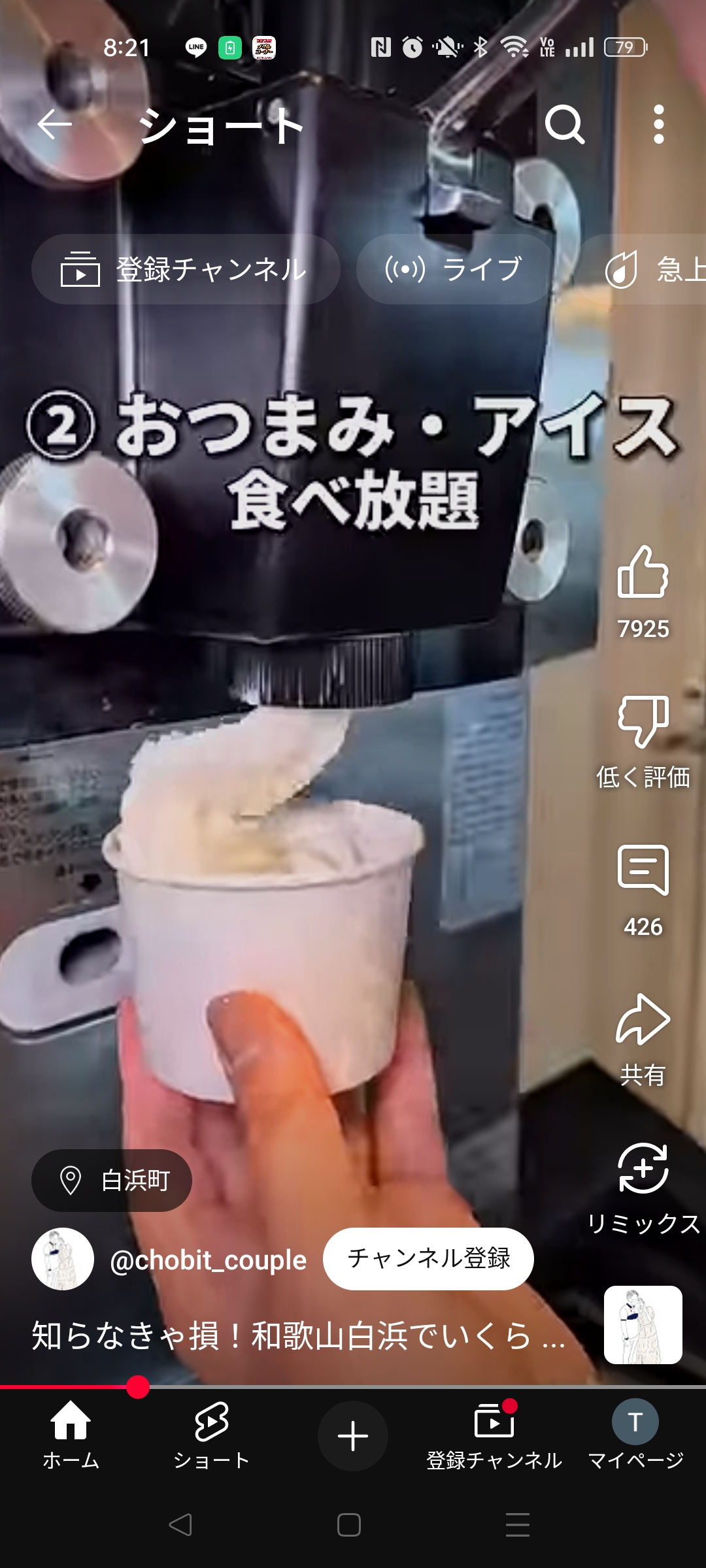The width and height of the screenshot is (706, 1568).
Task: Open the sound thumbnail at bottom right
Action: tap(643, 1325)
